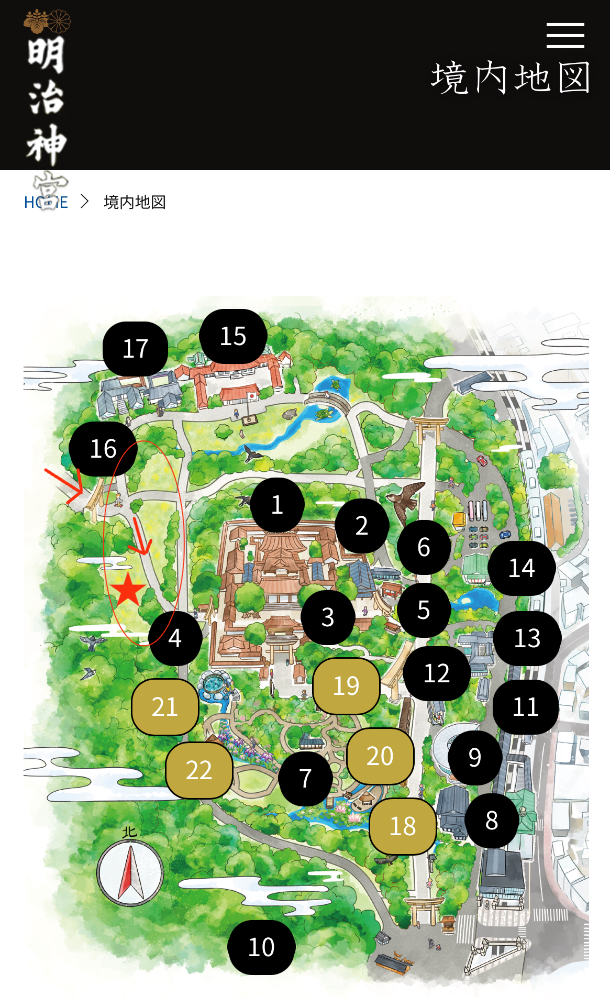610x1001 pixels.
Task: Select gold marker number 22
Action: (x=199, y=770)
